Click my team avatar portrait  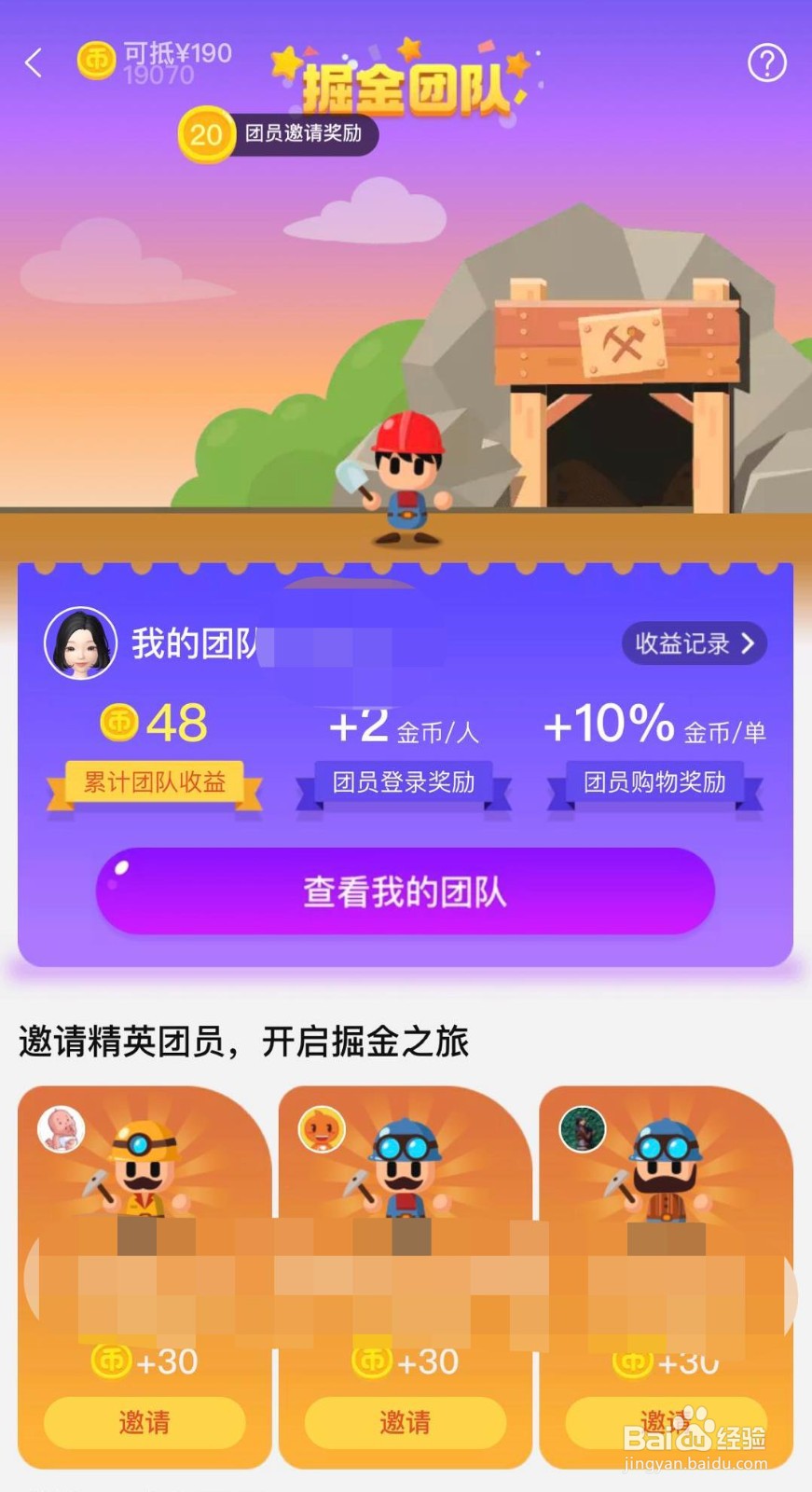point(80,642)
